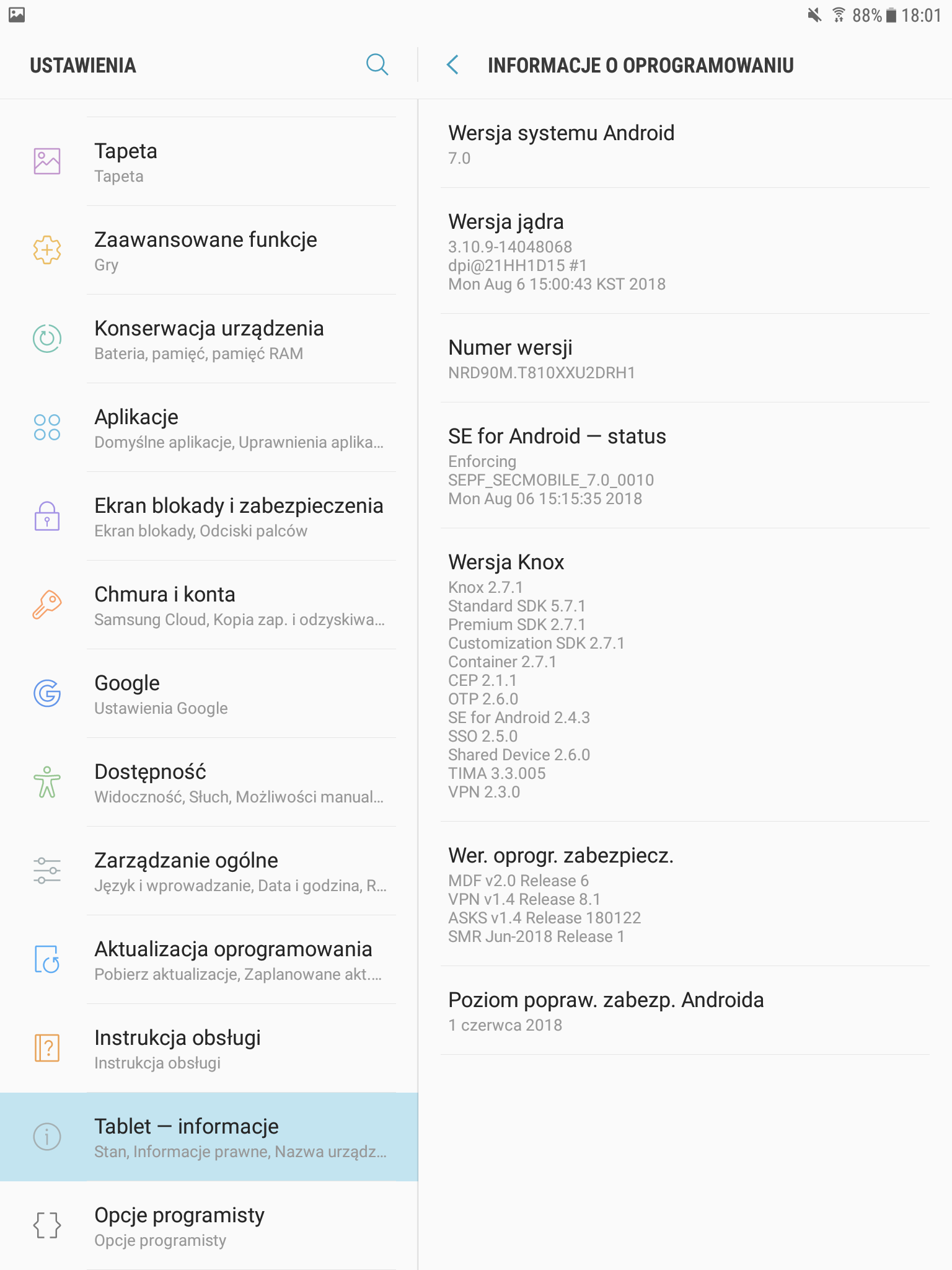Tap the Numer wersji entry
Image resolution: width=952 pixels, height=1270 pixels.
click(684, 358)
